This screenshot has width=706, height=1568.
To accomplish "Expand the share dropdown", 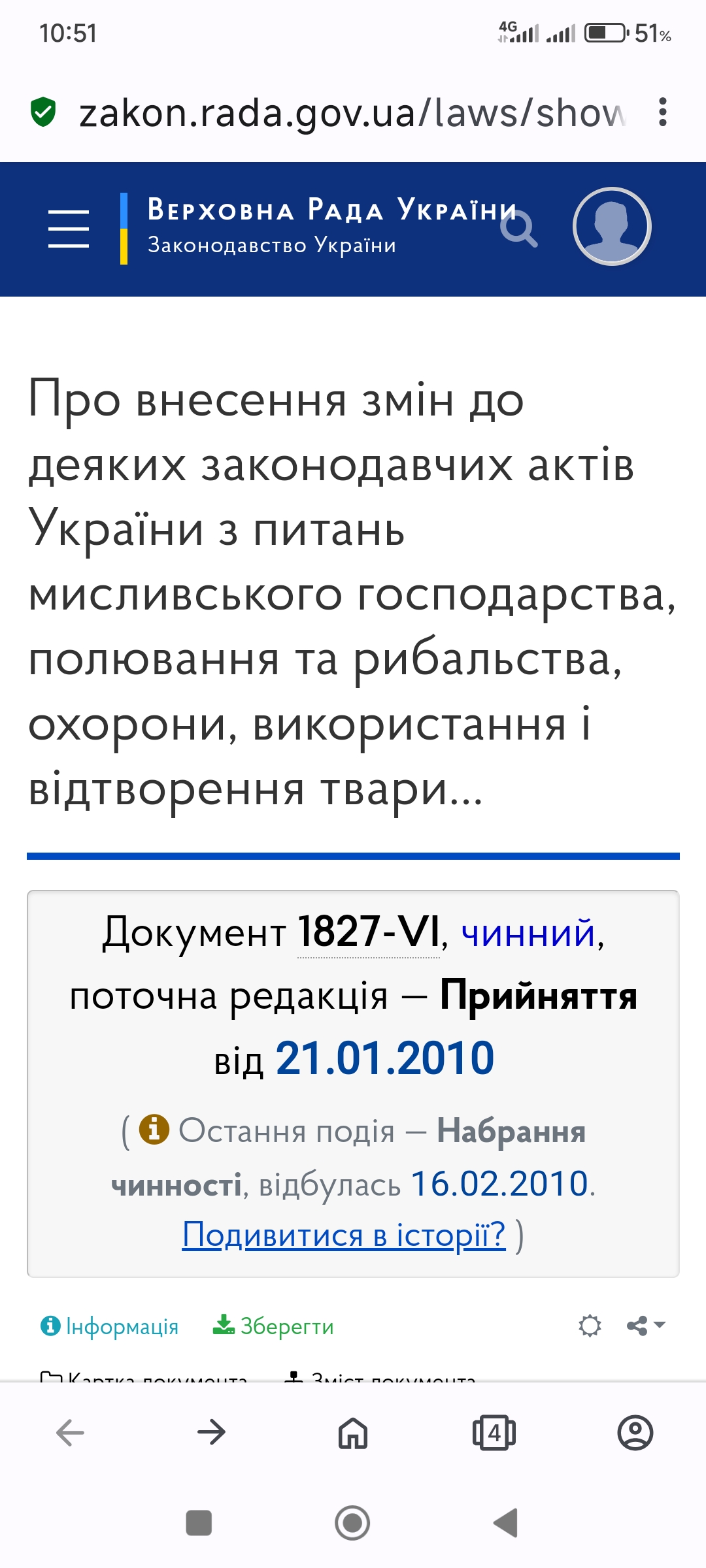I will (646, 1326).
